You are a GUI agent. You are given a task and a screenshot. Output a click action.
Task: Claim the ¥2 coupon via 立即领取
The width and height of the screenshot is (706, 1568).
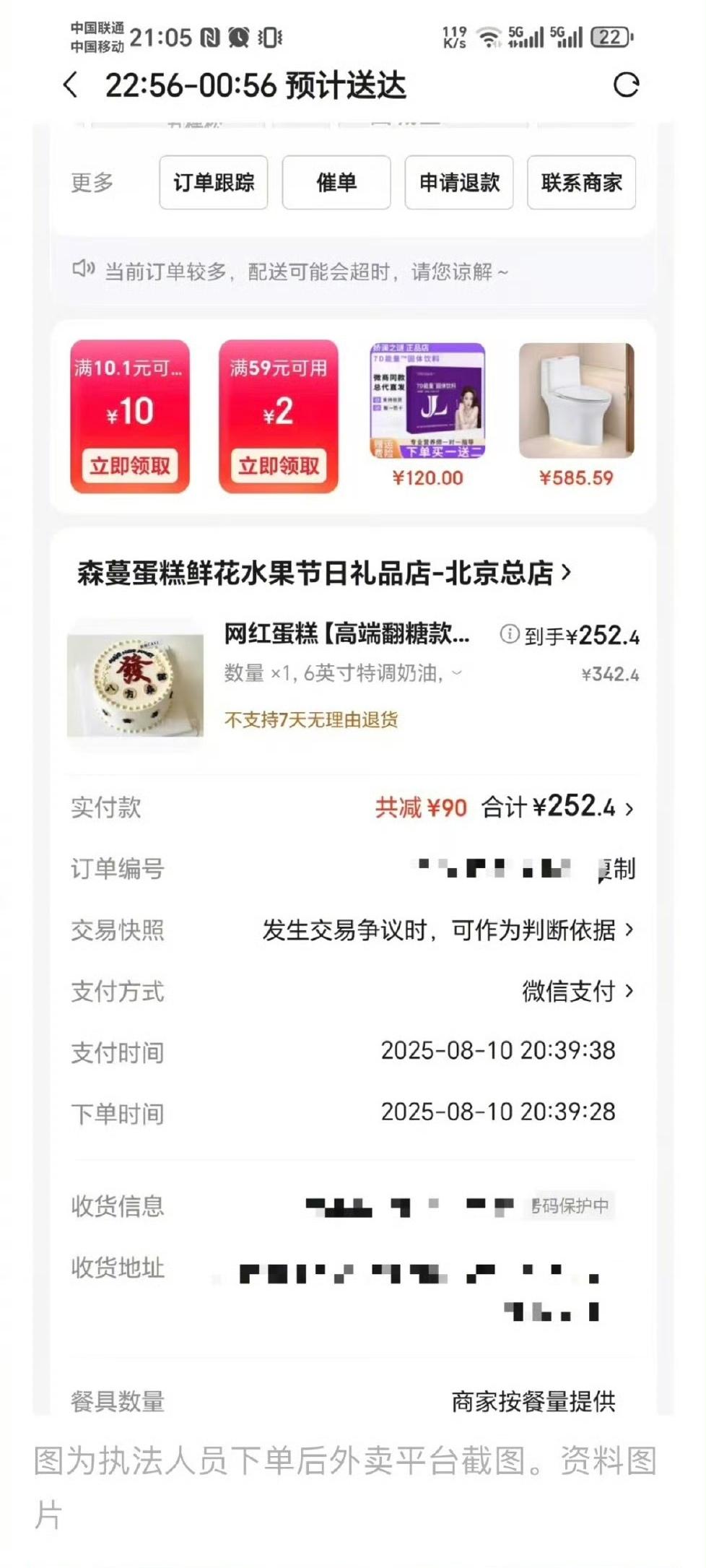[x=279, y=466]
